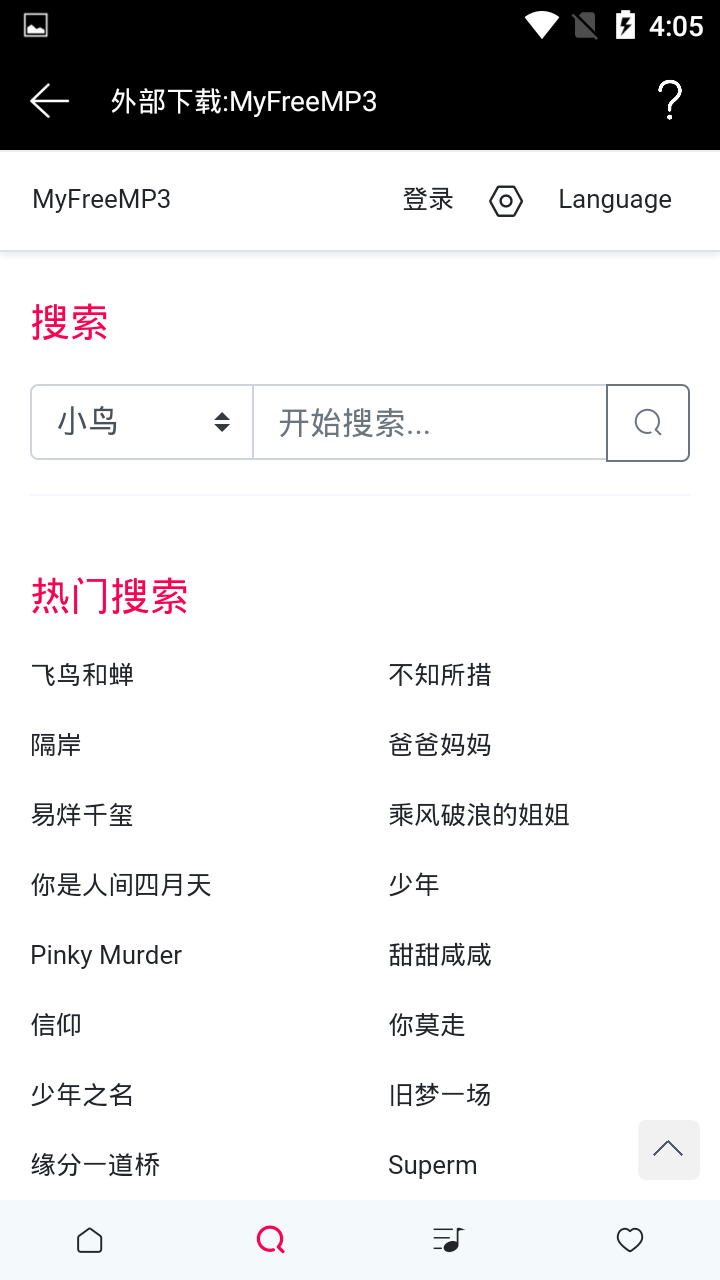Search hot keyword 不知所措
Screen dimensions: 720x1280
pyautogui.click(x=440, y=675)
